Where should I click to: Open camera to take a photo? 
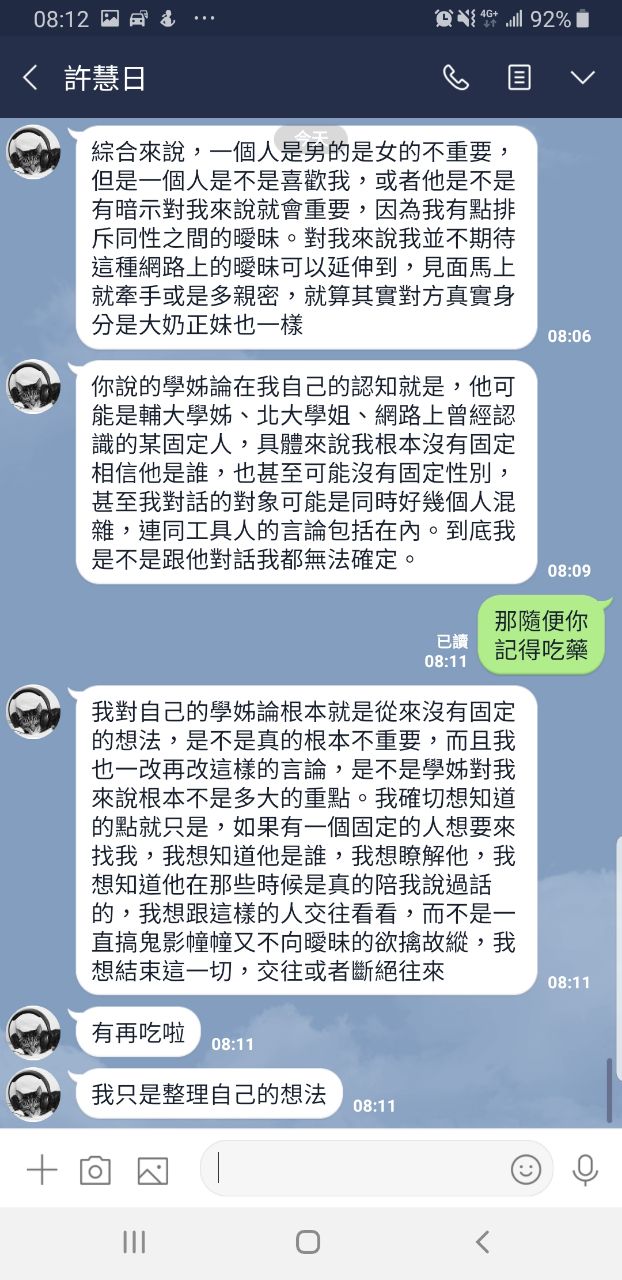click(x=95, y=1169)
